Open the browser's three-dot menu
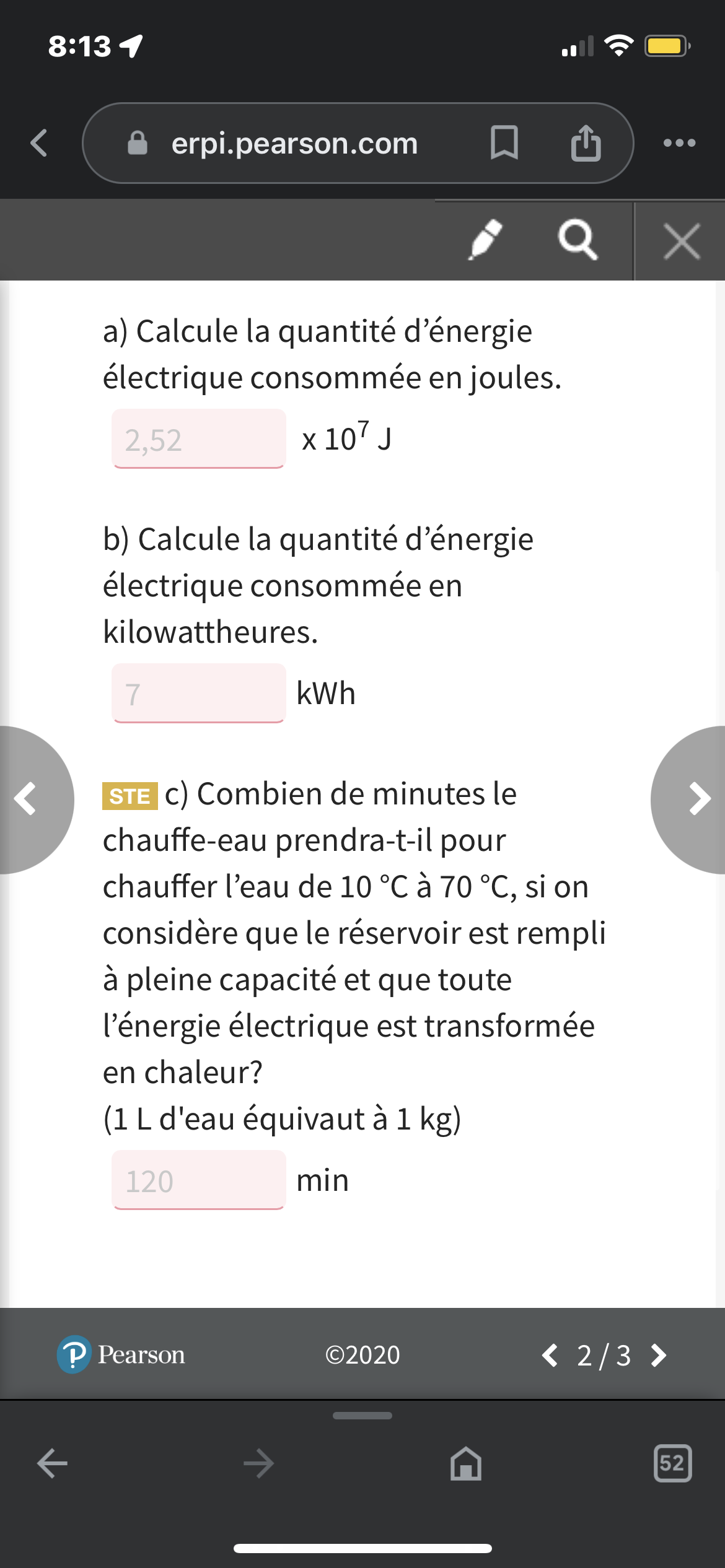This screenshot has width=725, height=1568. [x=679, y=143]
